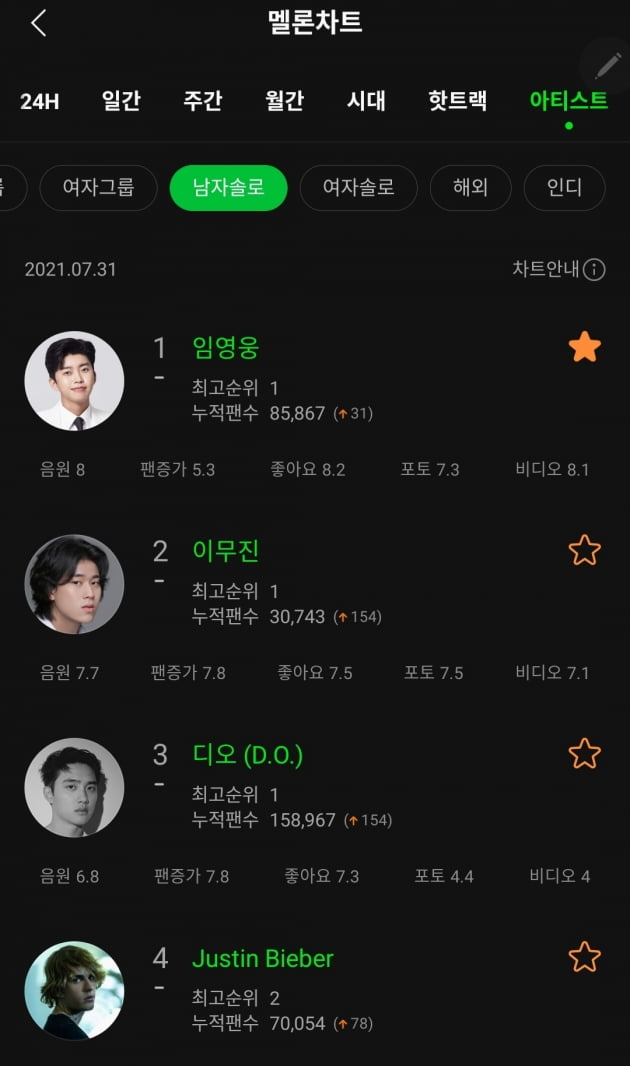Add 이무진 to favorites star
Screen dimensions: 630x1066
[x=584, y=550]
